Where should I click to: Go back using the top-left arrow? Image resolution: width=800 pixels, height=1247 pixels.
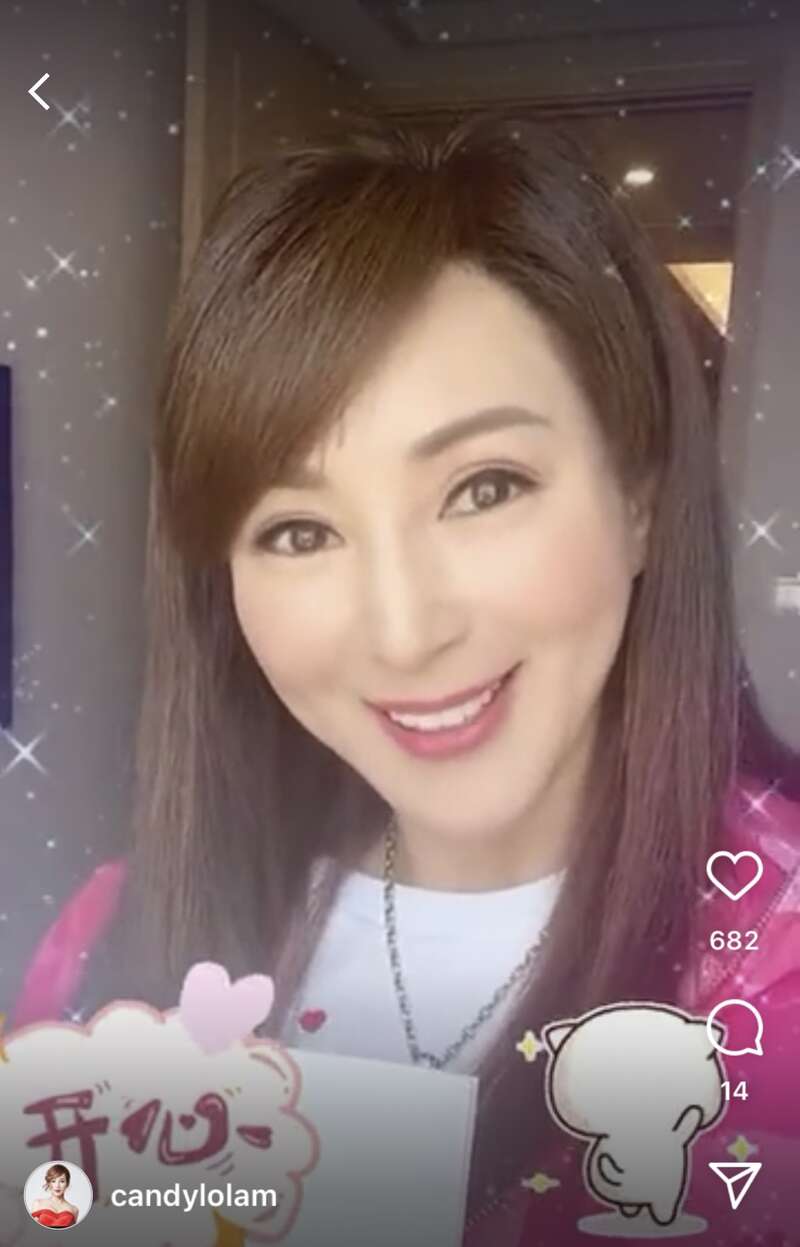39,92
